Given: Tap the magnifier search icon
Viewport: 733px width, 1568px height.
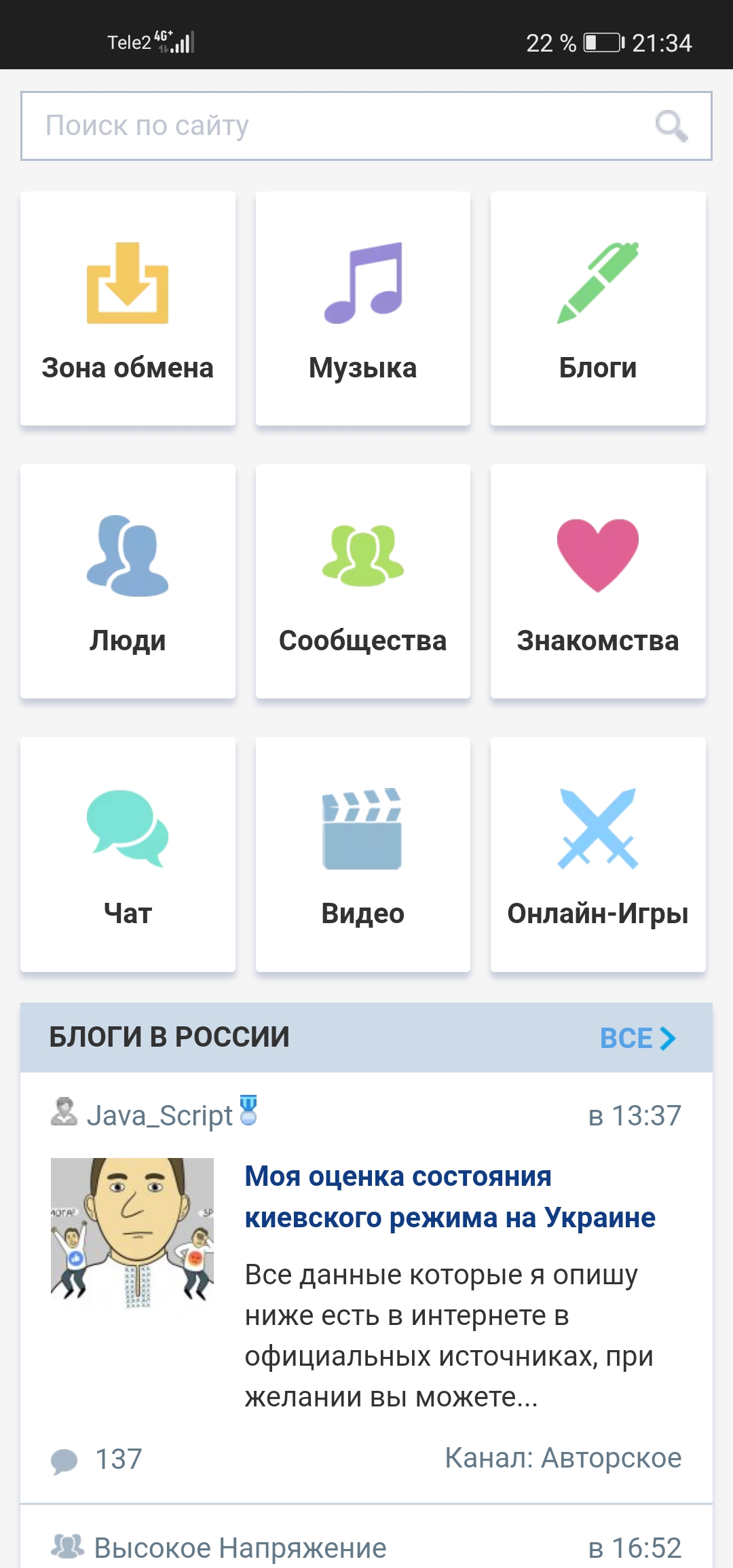Looking at the screenshot, I should pyautogui.click(x=671, y=126).
